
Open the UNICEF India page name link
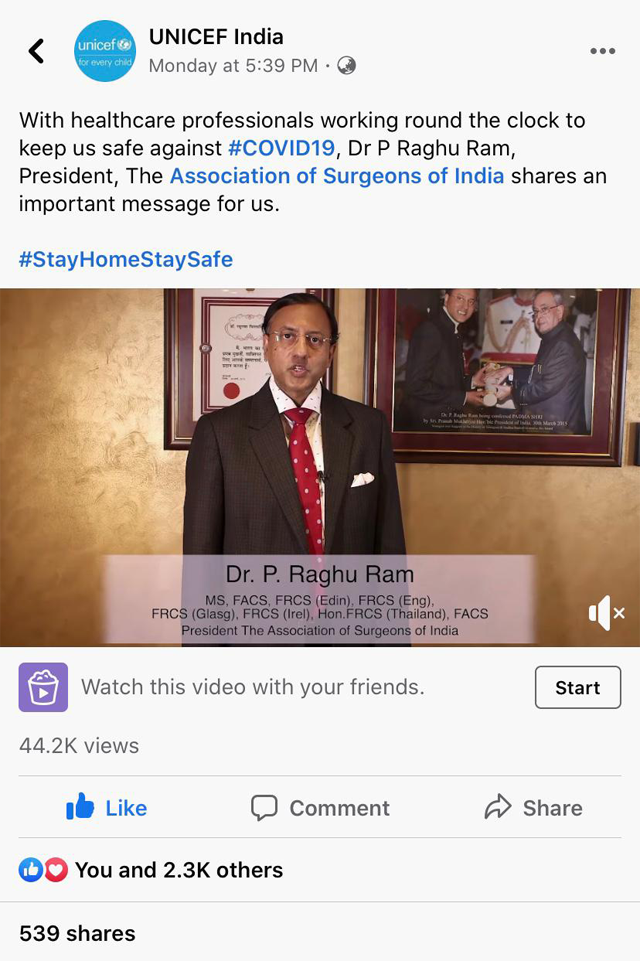216,37
